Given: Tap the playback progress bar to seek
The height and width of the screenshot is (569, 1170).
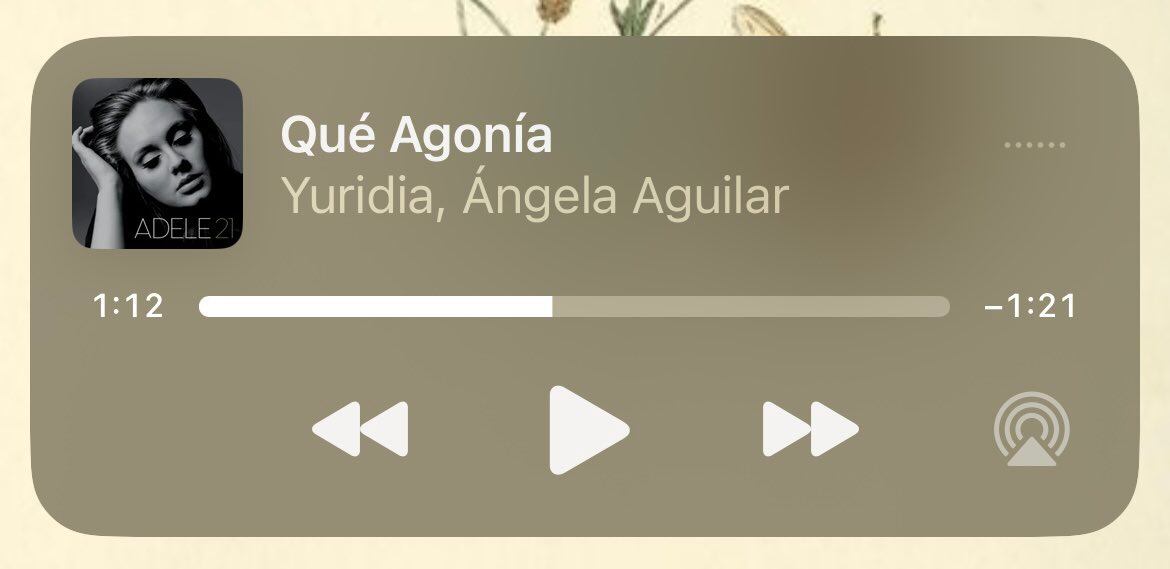Looking at the screenshot, I should [x=574, y=307].
